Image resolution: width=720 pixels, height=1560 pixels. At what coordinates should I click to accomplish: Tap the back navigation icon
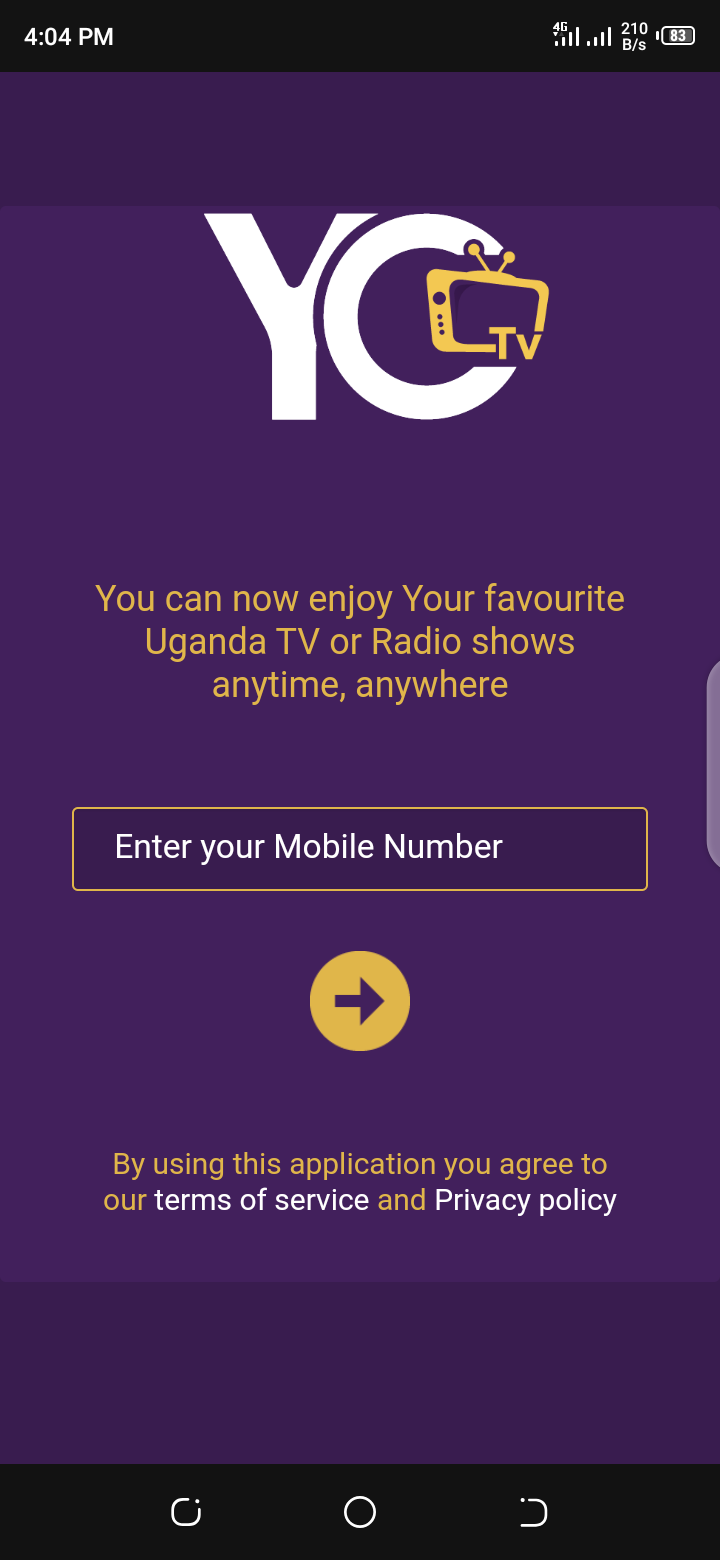pos(533,1512)
